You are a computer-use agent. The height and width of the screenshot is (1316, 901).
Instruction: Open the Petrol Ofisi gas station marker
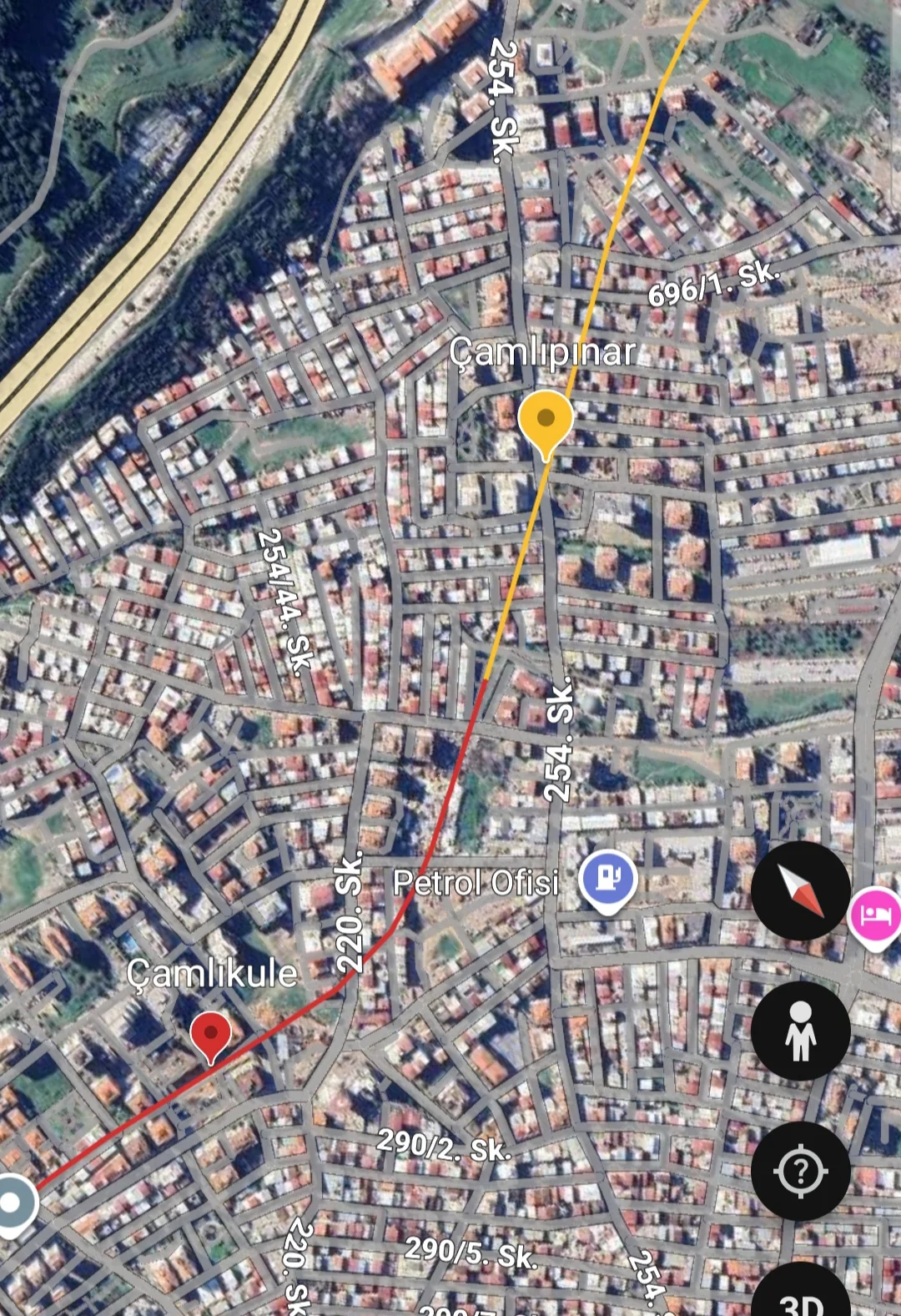pos(608,879)
